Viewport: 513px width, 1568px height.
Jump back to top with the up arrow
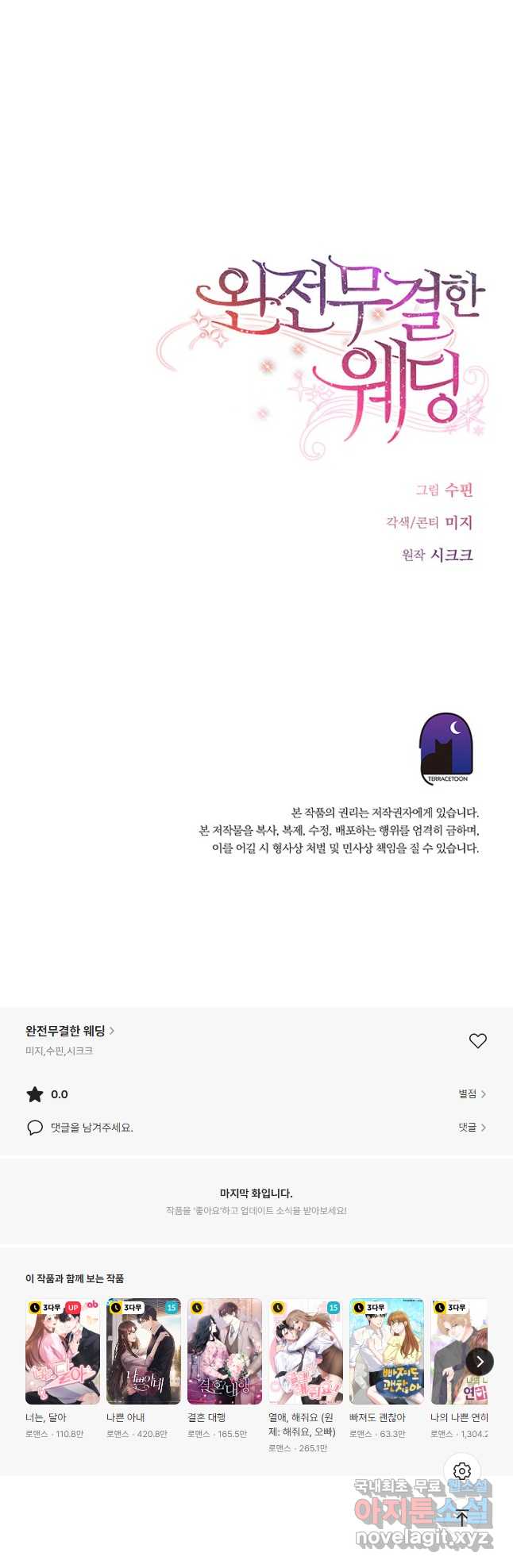[462, 1517]
